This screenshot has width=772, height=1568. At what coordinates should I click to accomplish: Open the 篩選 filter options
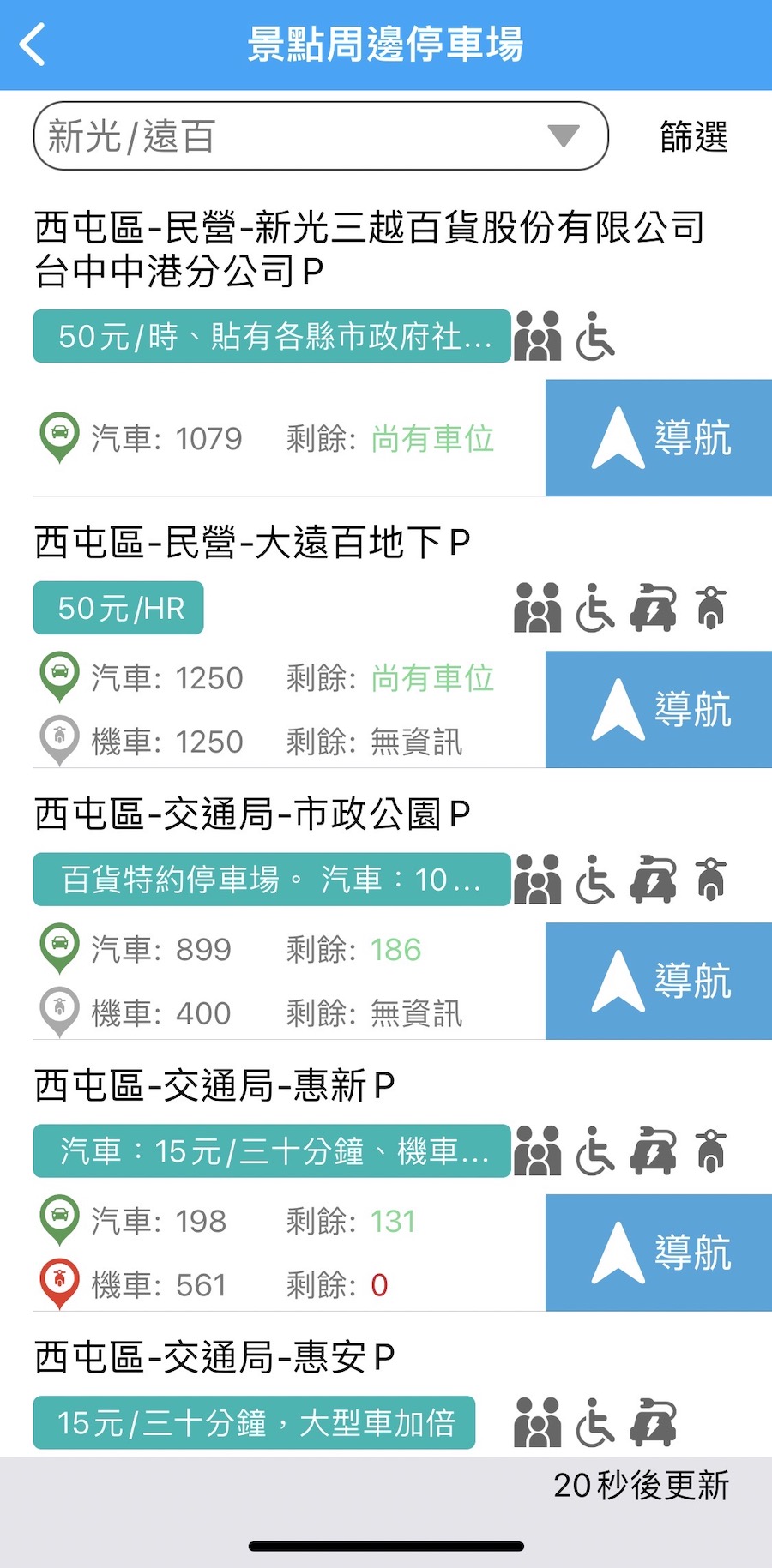pyautogui.click(x=693, y=137)
